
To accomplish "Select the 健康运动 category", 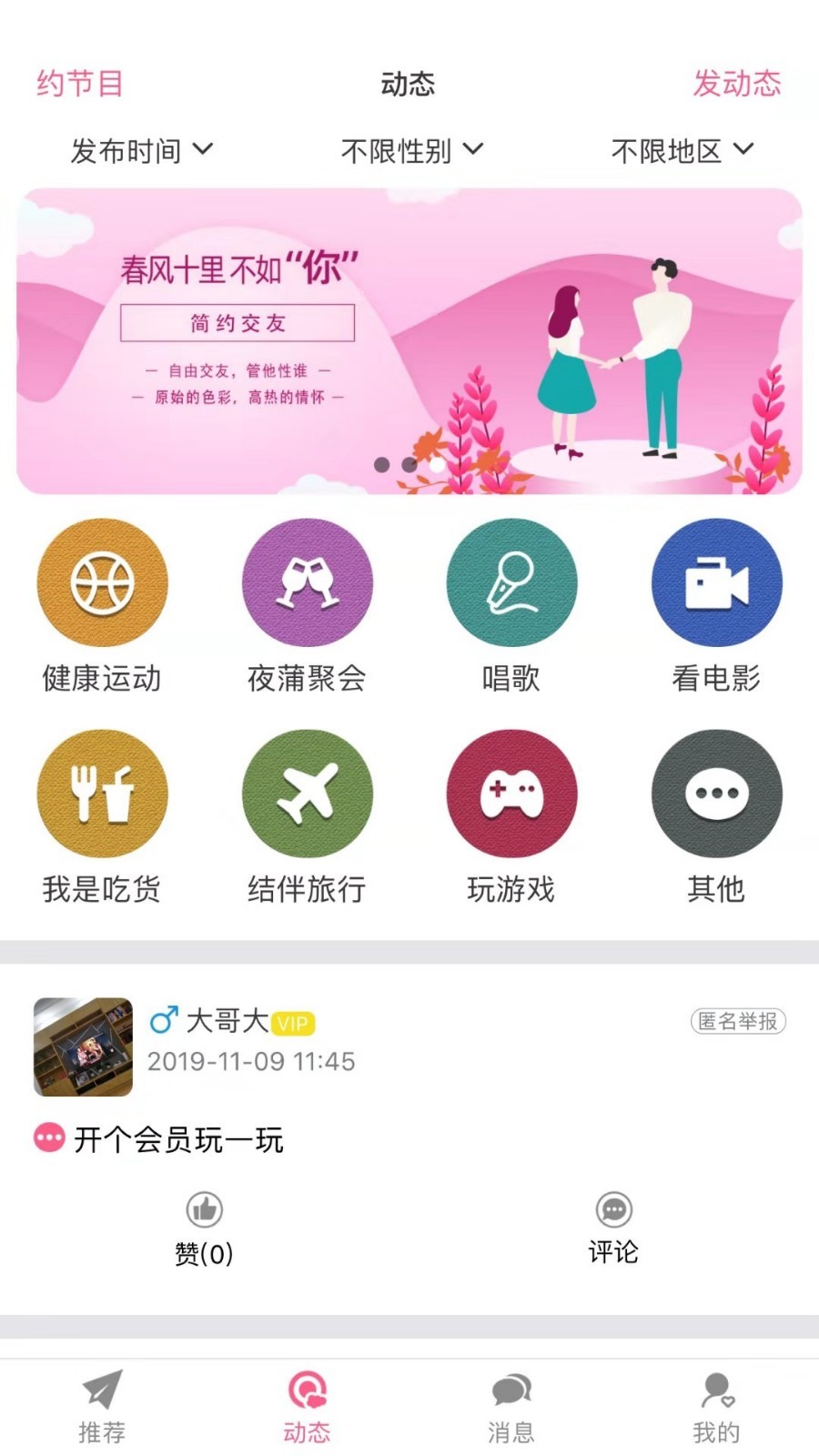I will pyautogui.click(x=102, y=583).
